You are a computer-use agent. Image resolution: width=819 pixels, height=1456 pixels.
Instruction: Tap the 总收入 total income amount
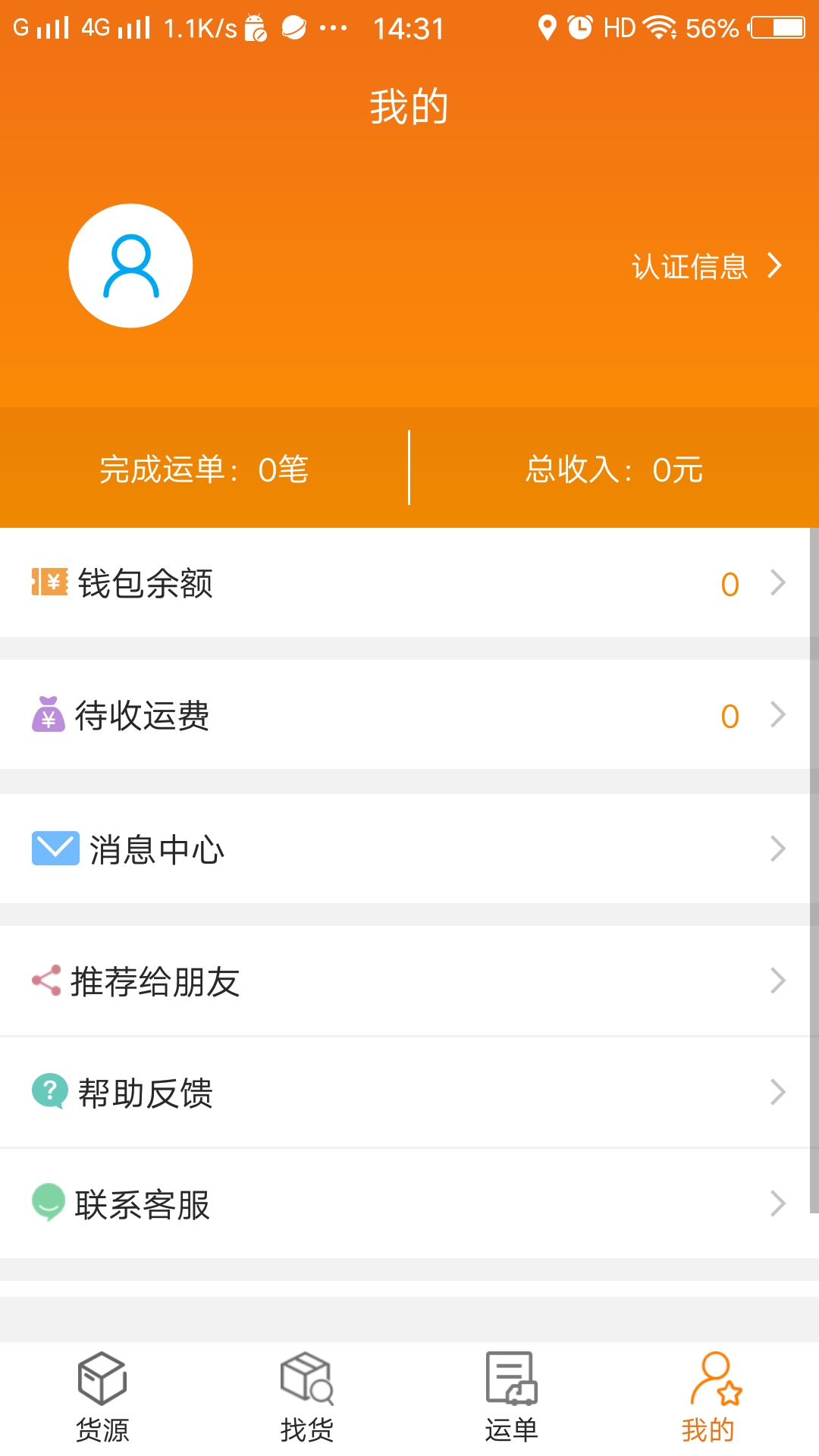coord(613,469)
